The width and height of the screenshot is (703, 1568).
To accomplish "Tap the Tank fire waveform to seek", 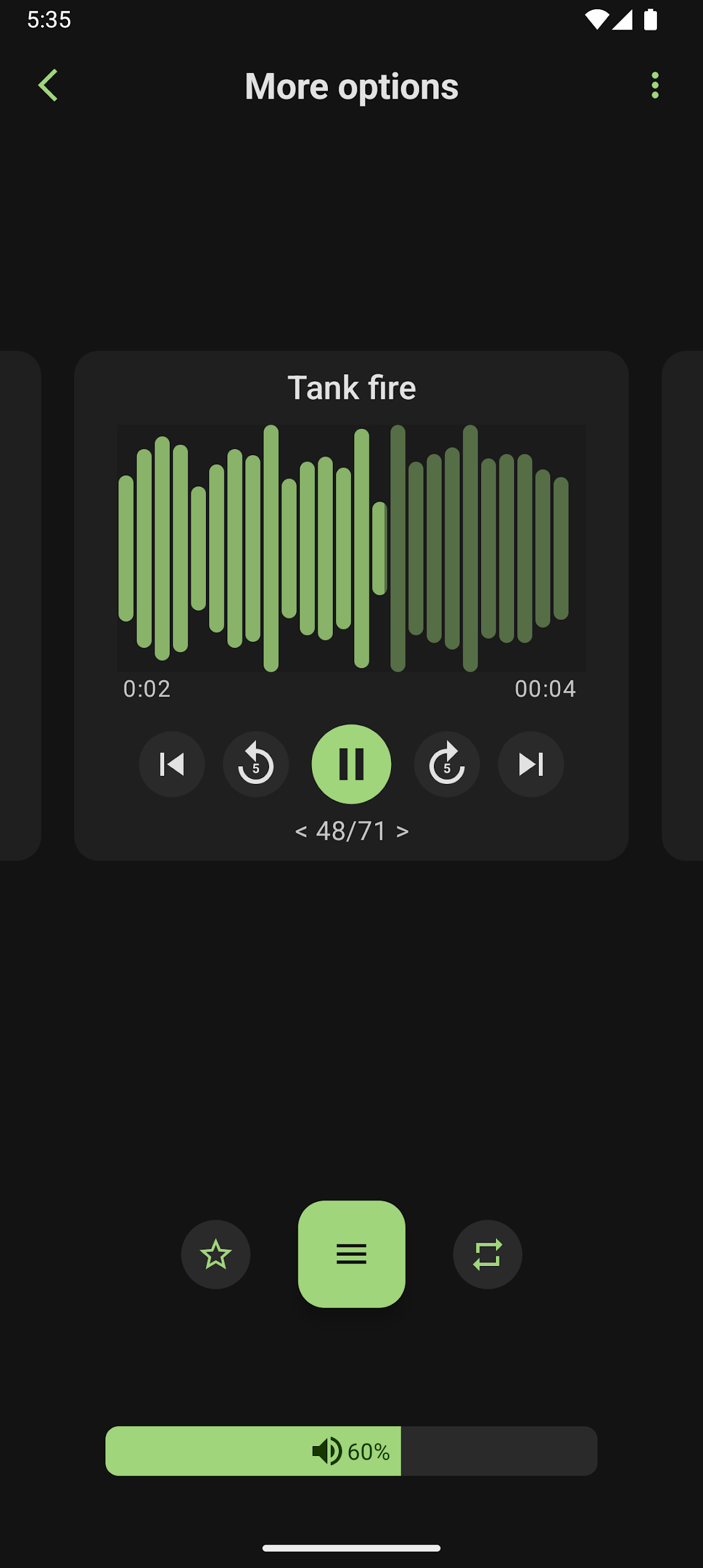I will pos(351,548).
